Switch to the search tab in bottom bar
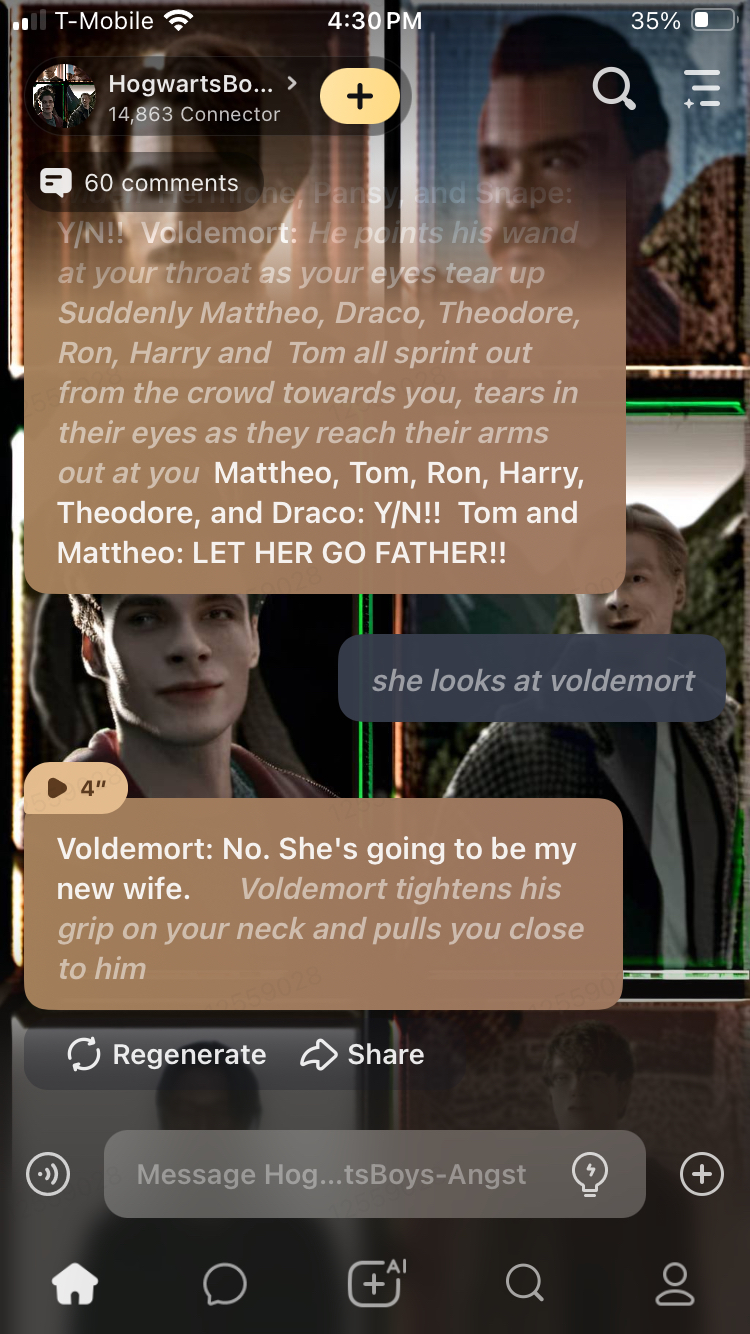This screenshot has height=1334, width=750. [524, 1284]
